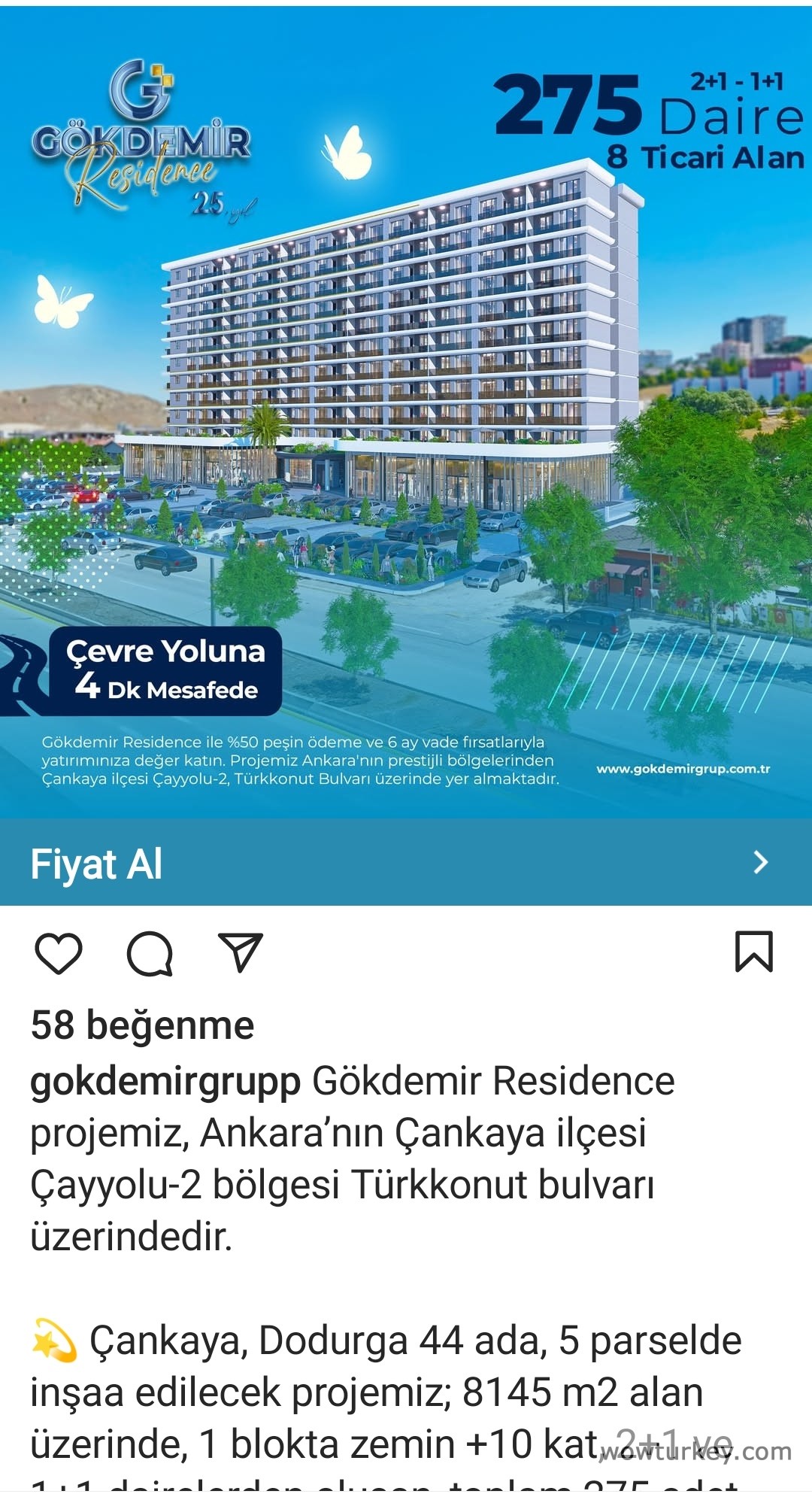
Task: Open the gokdemirgrupp profile from the caption
Action: click(x=165, y=1081)
